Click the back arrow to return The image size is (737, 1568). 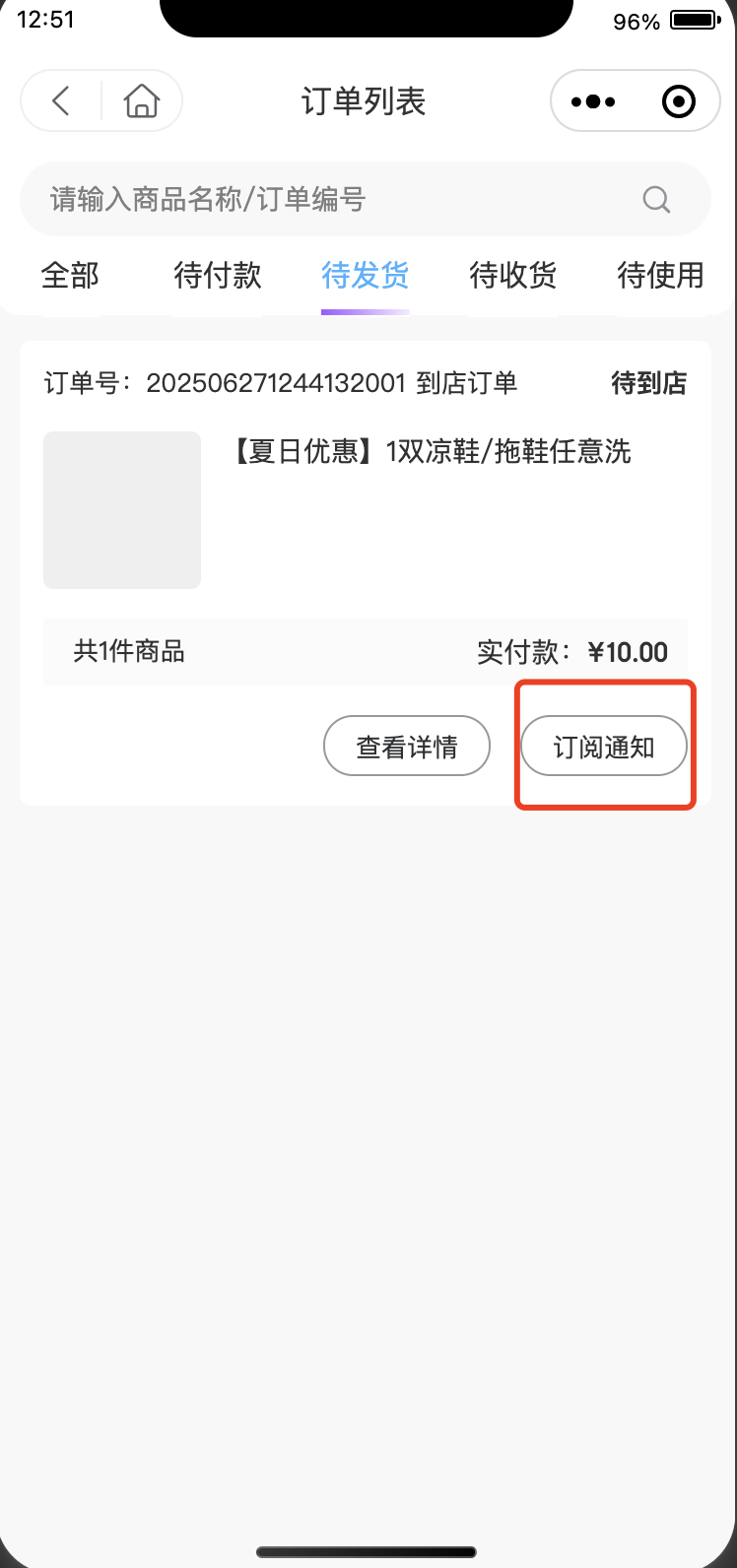59,100
